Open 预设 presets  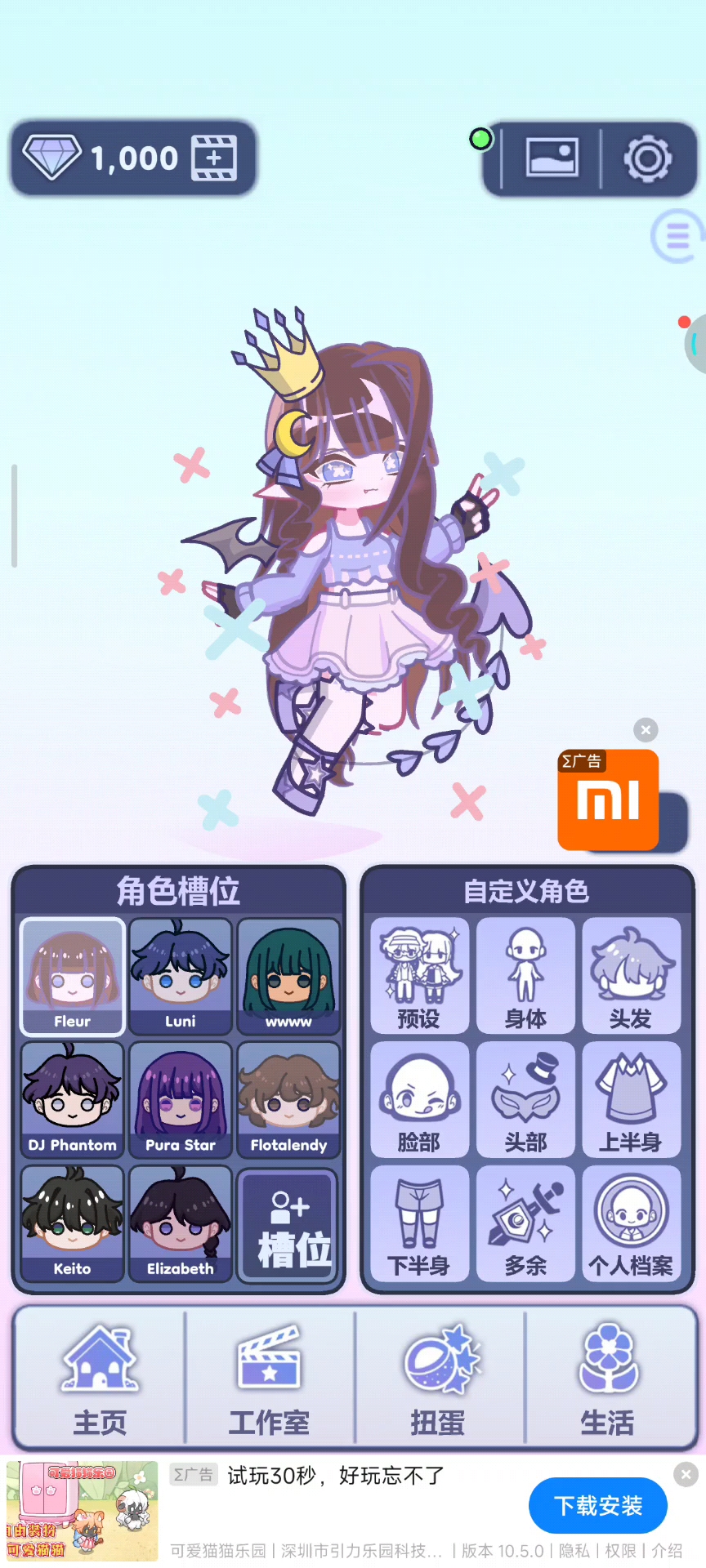point(419,976)
